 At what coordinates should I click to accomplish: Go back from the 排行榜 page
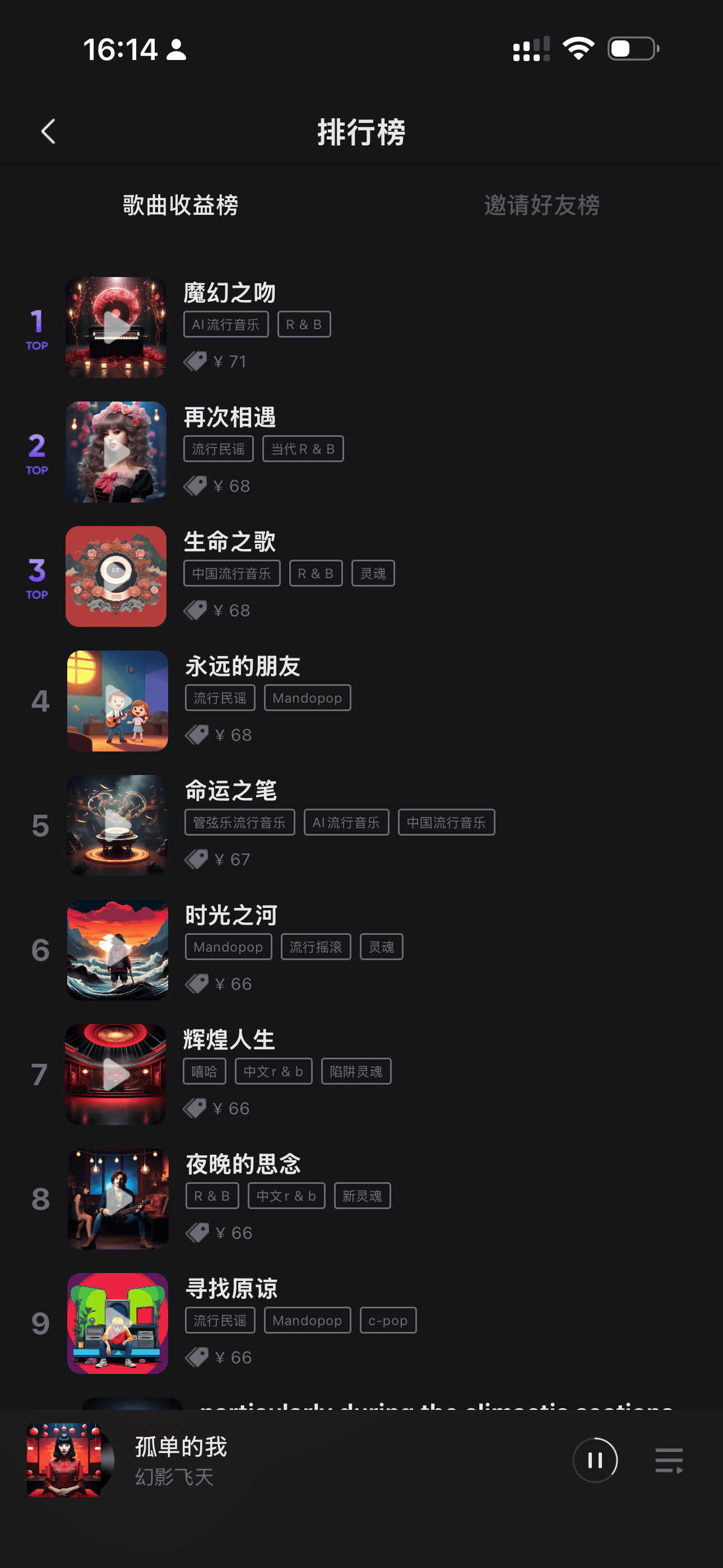pos(49,131)
